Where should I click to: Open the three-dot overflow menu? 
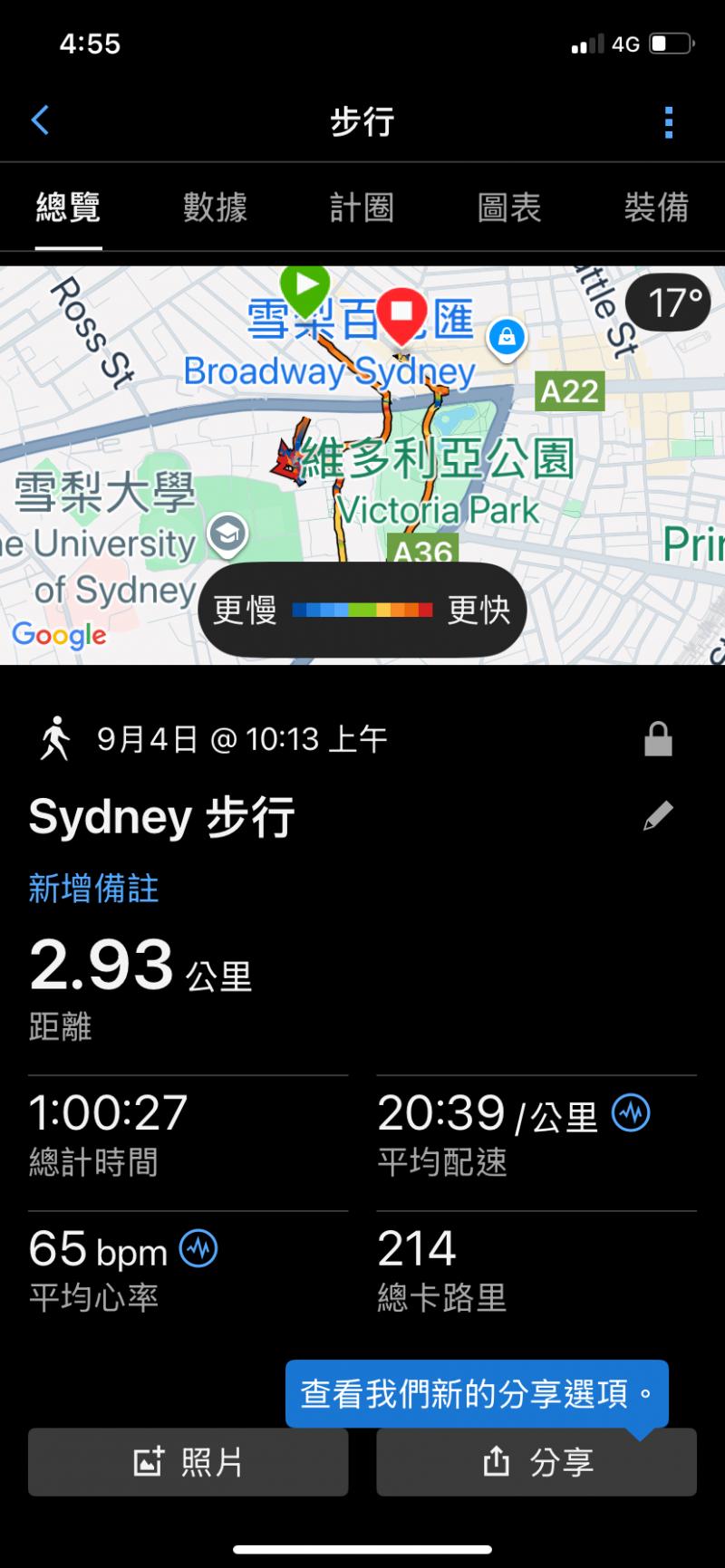(x=668, y=122)
